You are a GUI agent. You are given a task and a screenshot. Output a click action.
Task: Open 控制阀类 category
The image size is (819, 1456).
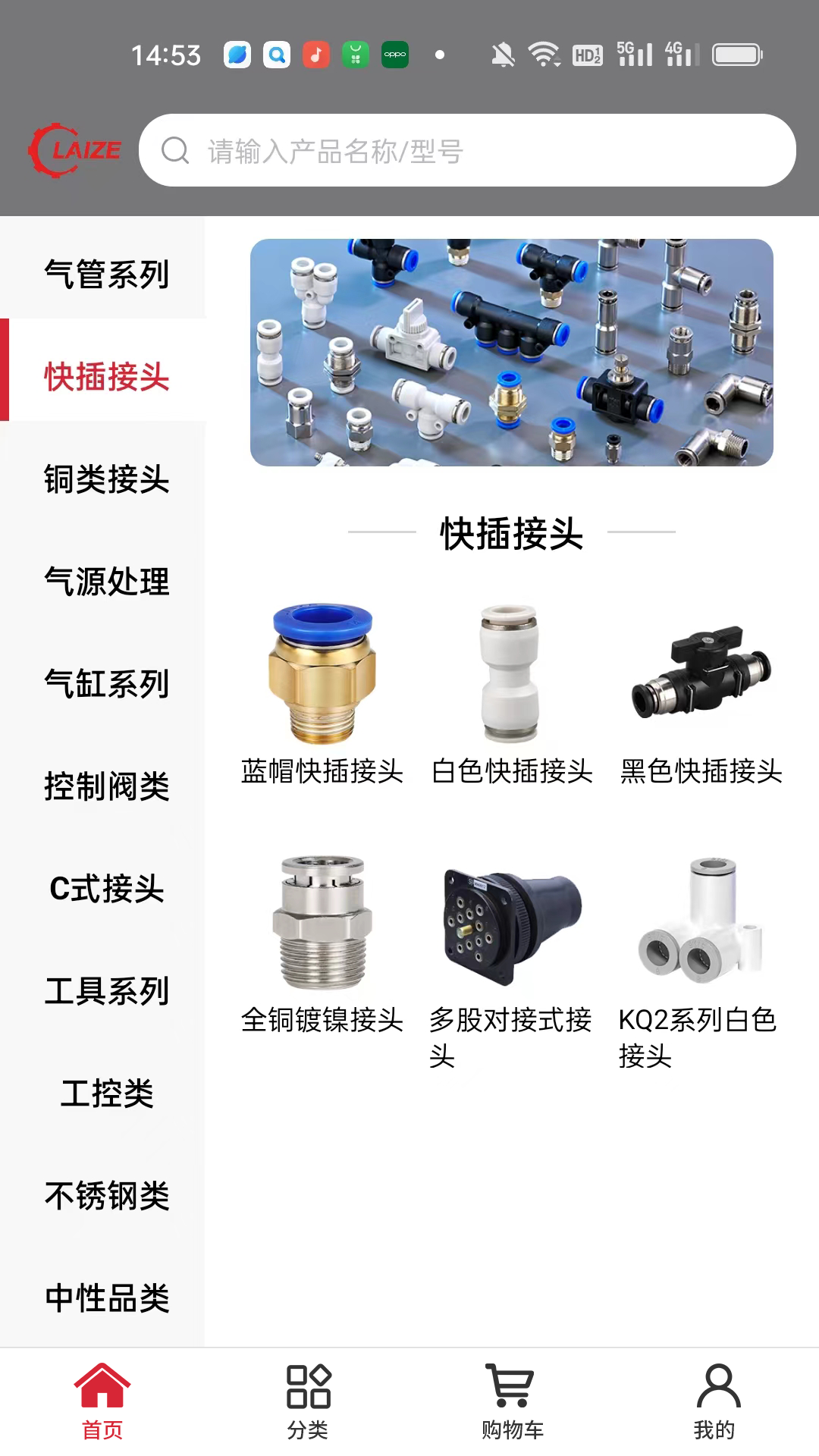tap(106, 786)
